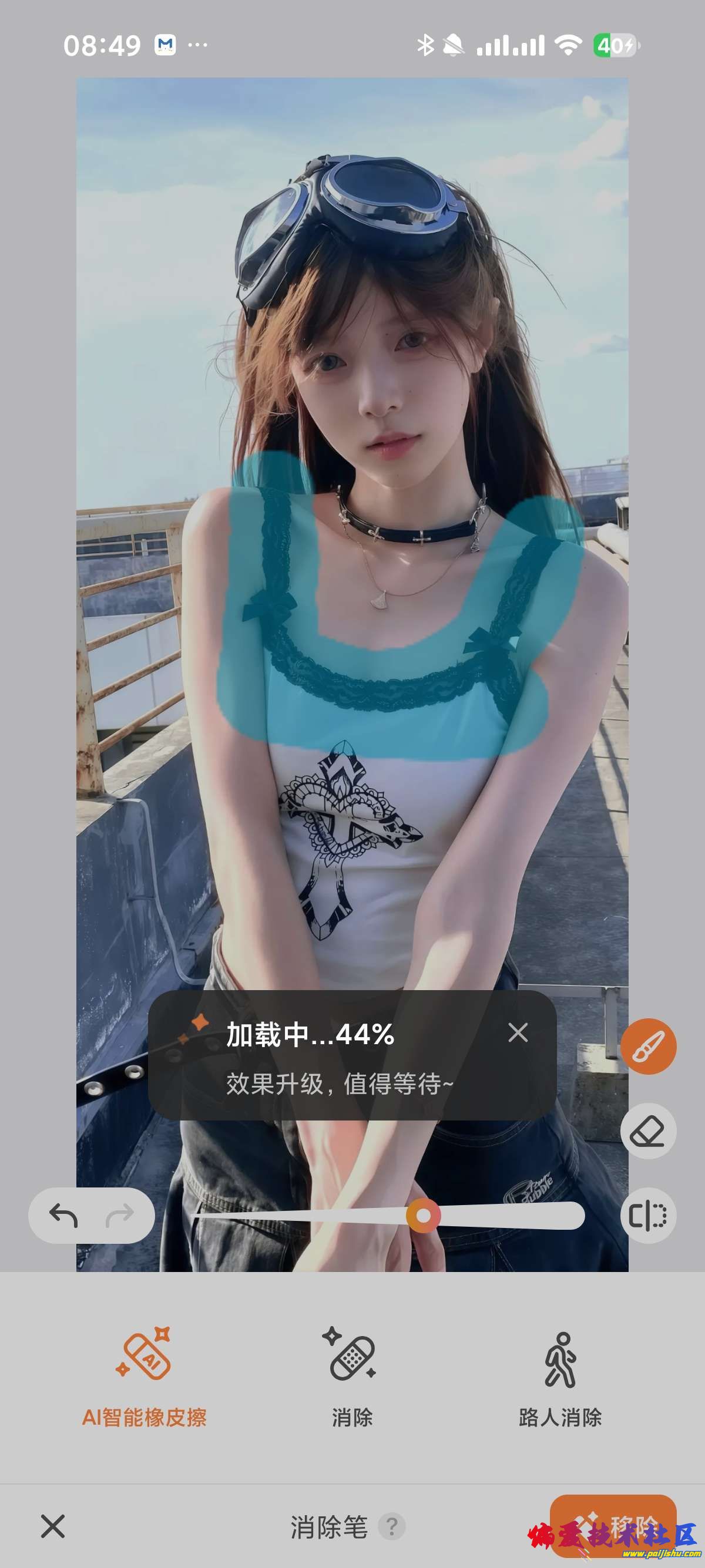Select the eraser tool
The height and width of the screenshot is (1568, 705).
click(x=648, y=1131)
